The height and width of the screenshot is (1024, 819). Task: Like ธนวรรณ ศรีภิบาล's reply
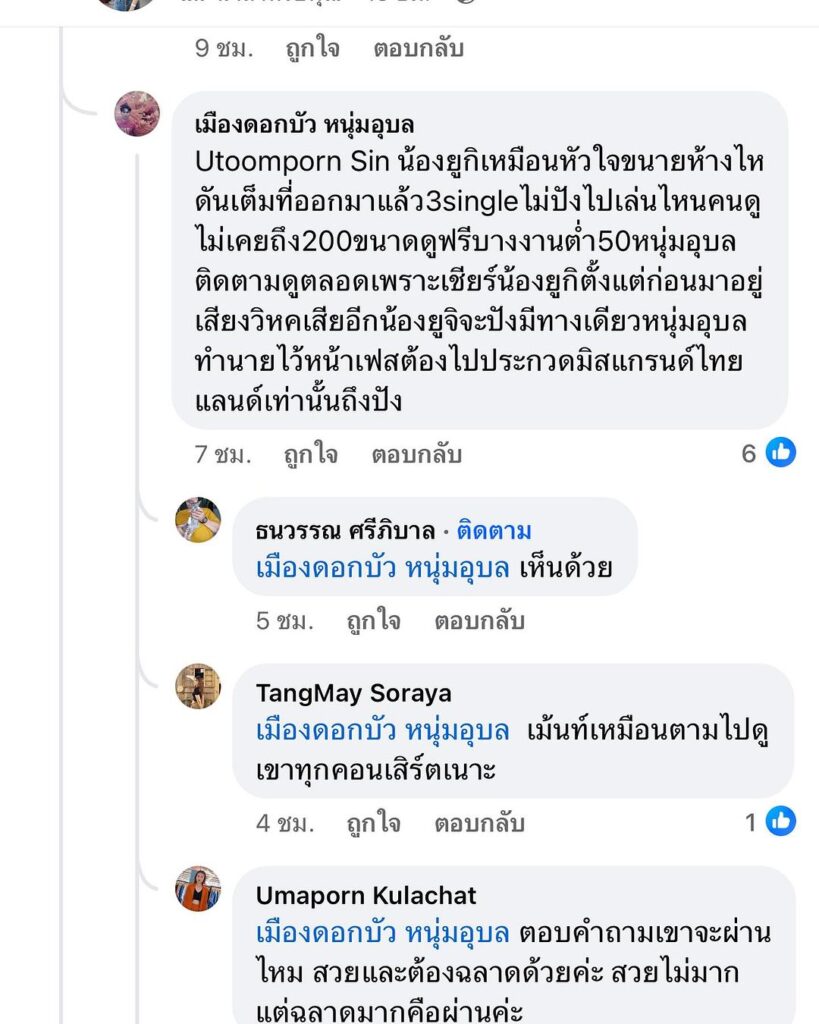[373, 621]
